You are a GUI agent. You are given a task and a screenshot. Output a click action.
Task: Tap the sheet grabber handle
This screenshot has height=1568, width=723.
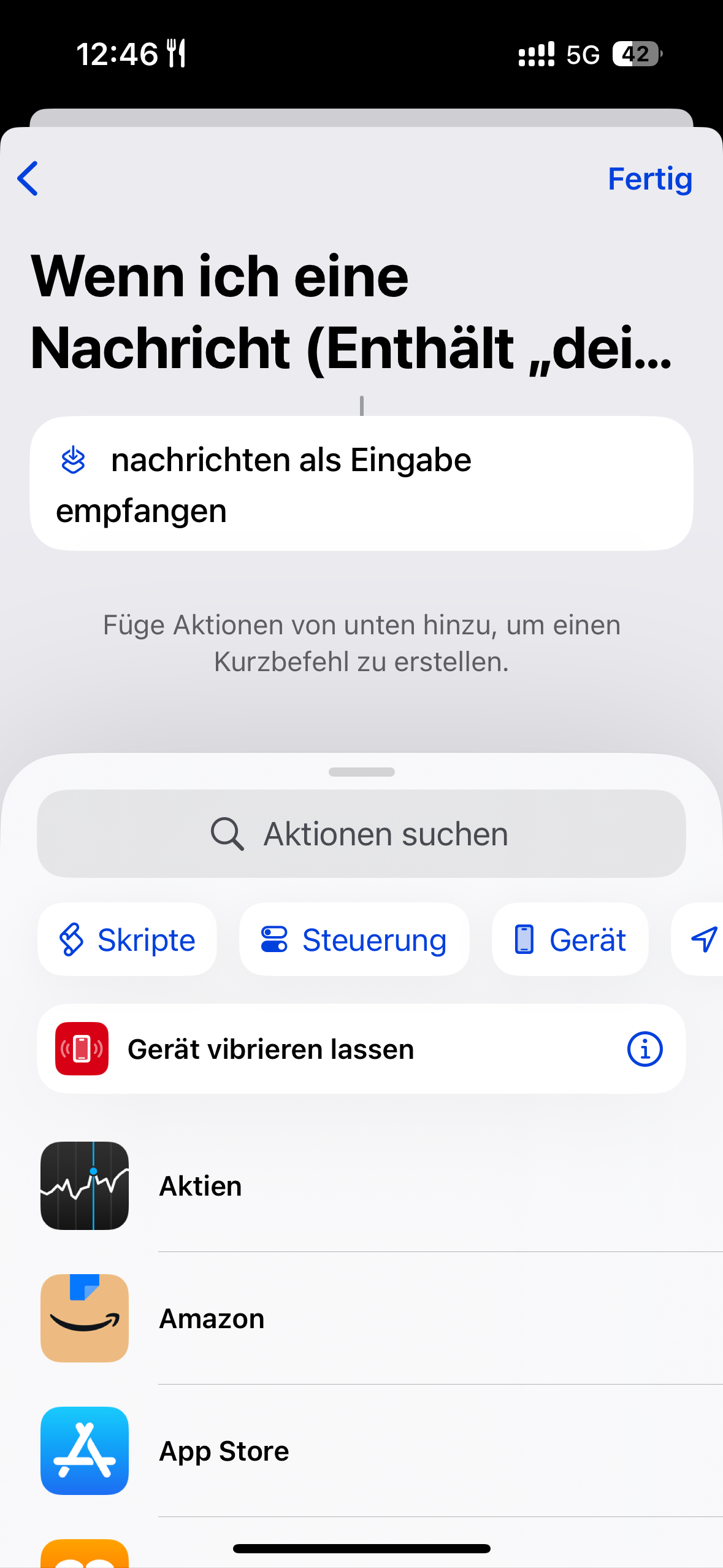click(x=361, y=772)
